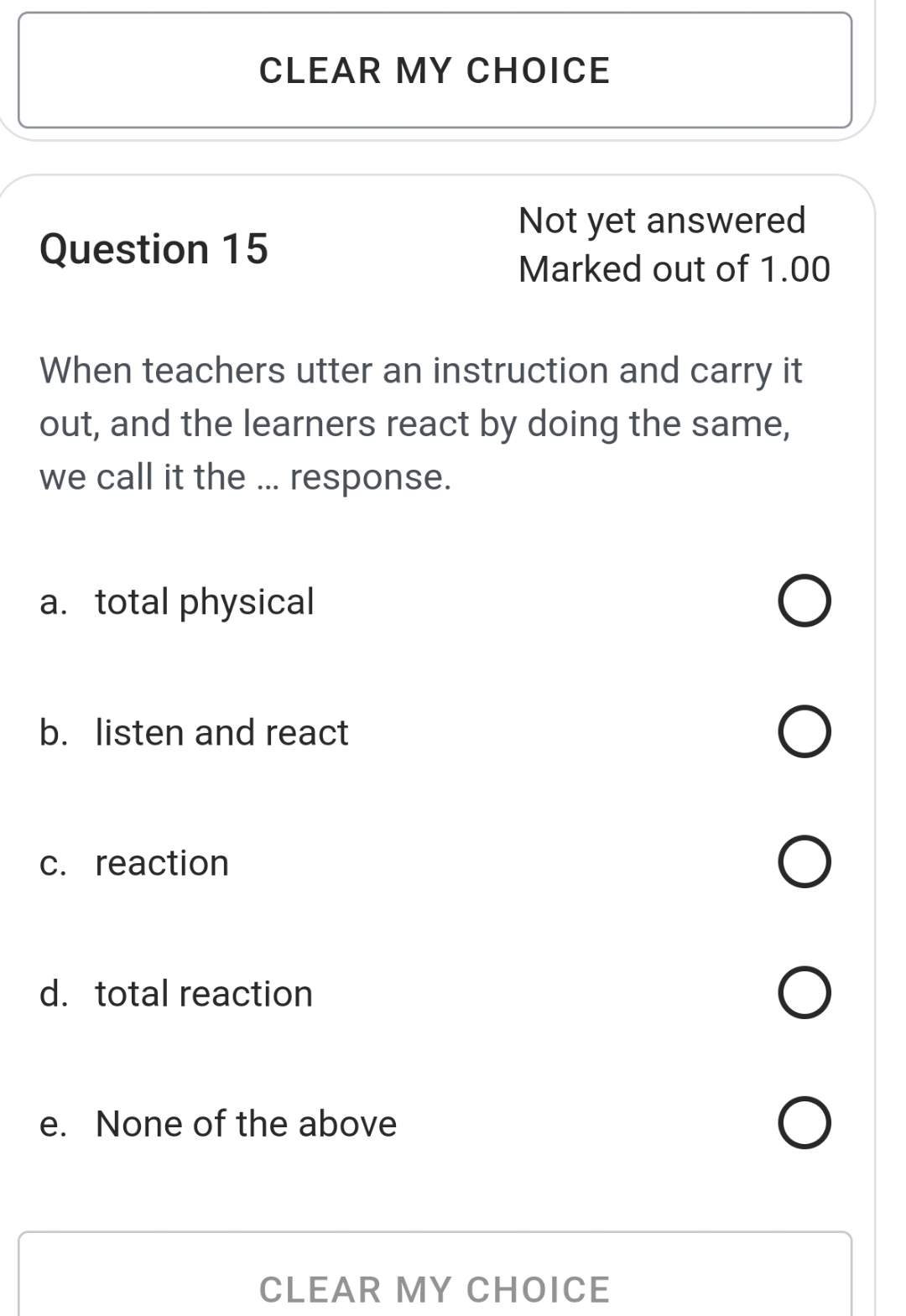
Task: Click the bottom CLEAR MY CHOICE button
Action: [x=435, y=1287]
